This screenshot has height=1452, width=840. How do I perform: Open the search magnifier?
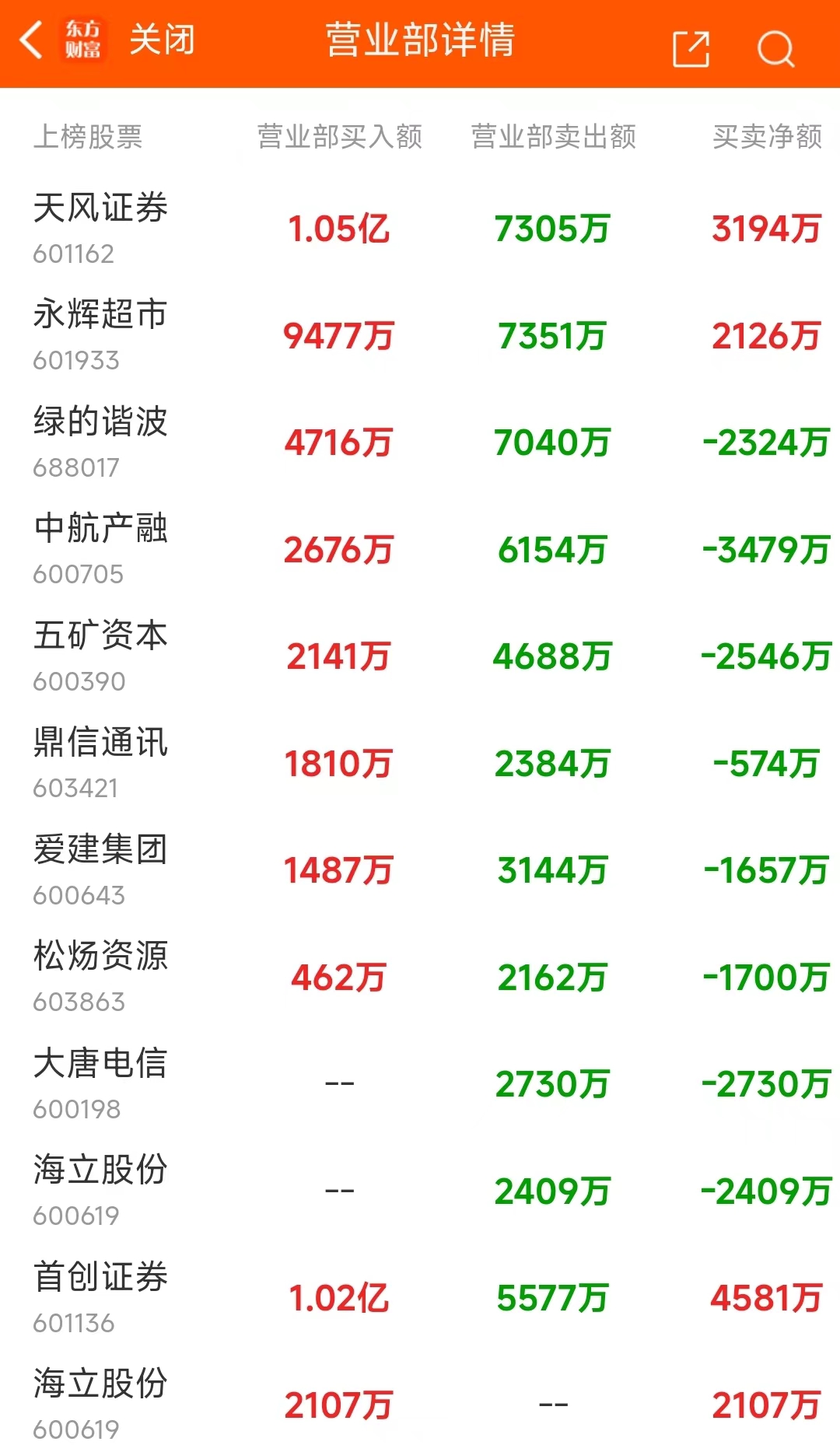(775, 49)
